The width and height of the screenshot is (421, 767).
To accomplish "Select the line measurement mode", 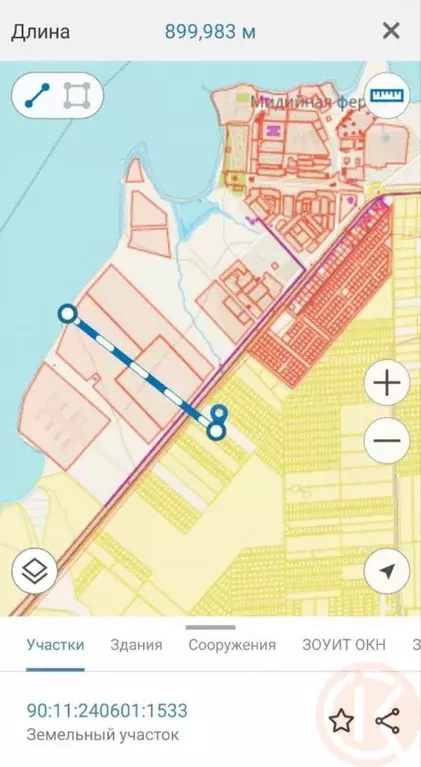I will pos(37,95).
